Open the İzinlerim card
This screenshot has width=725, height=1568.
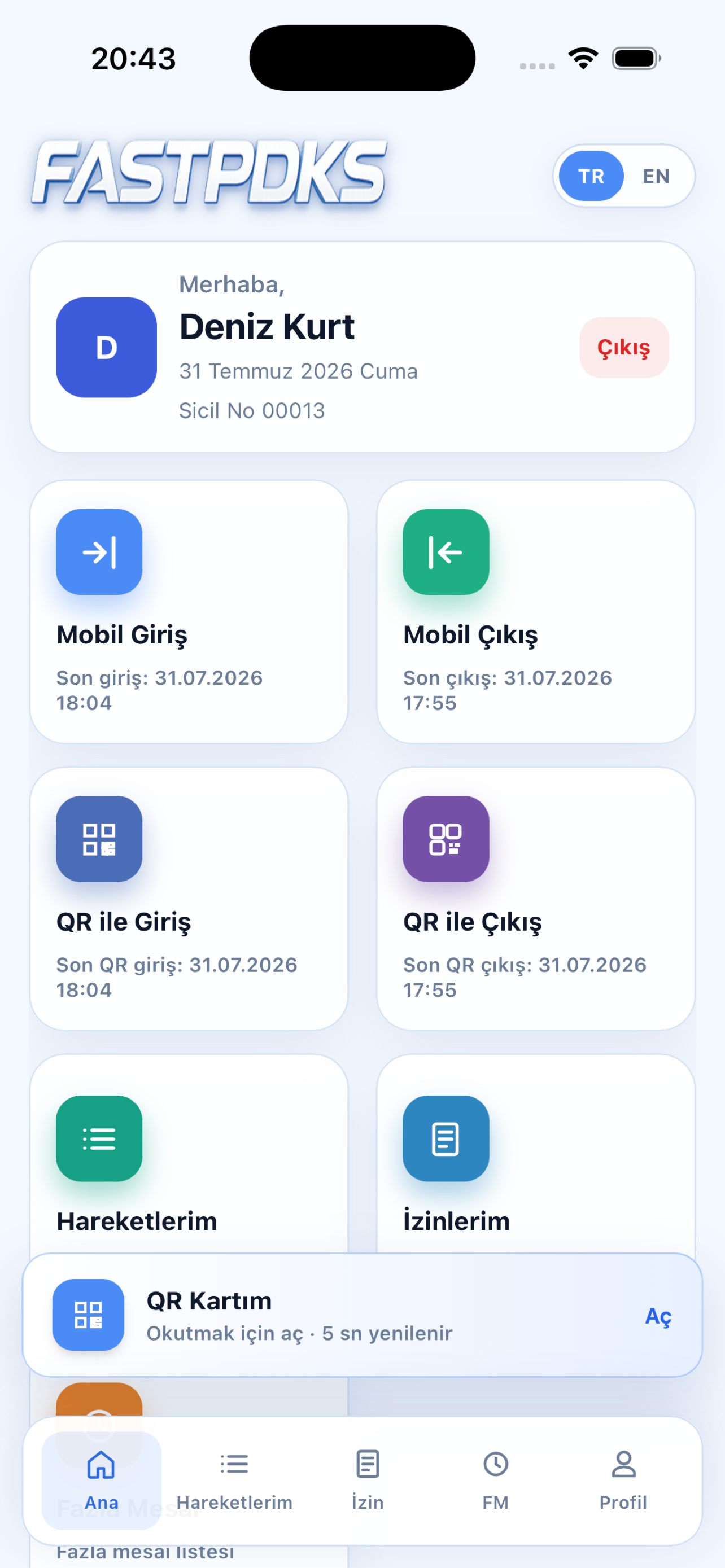(536, 1154)
